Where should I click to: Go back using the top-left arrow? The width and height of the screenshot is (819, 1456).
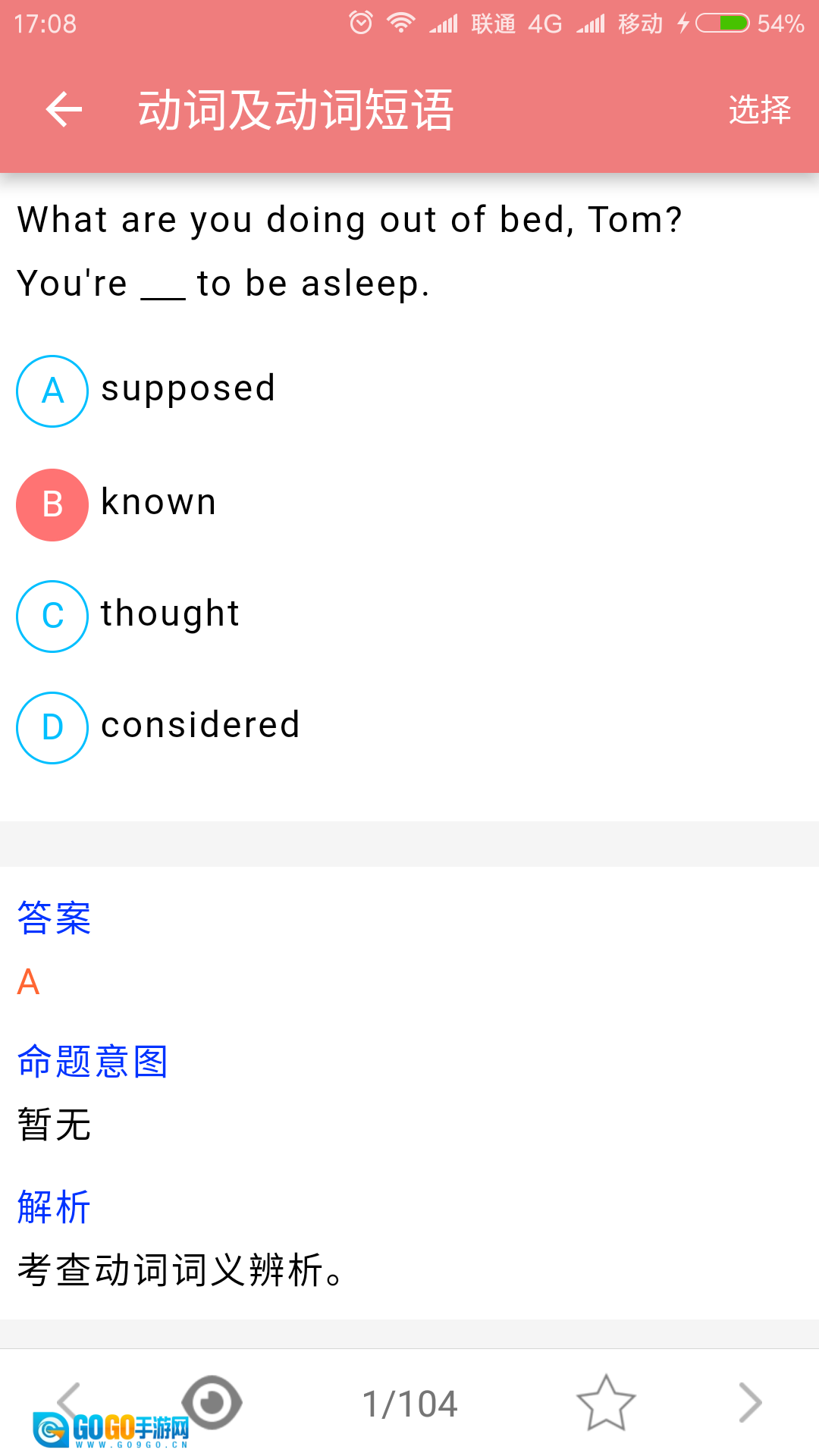coord(64,110)
